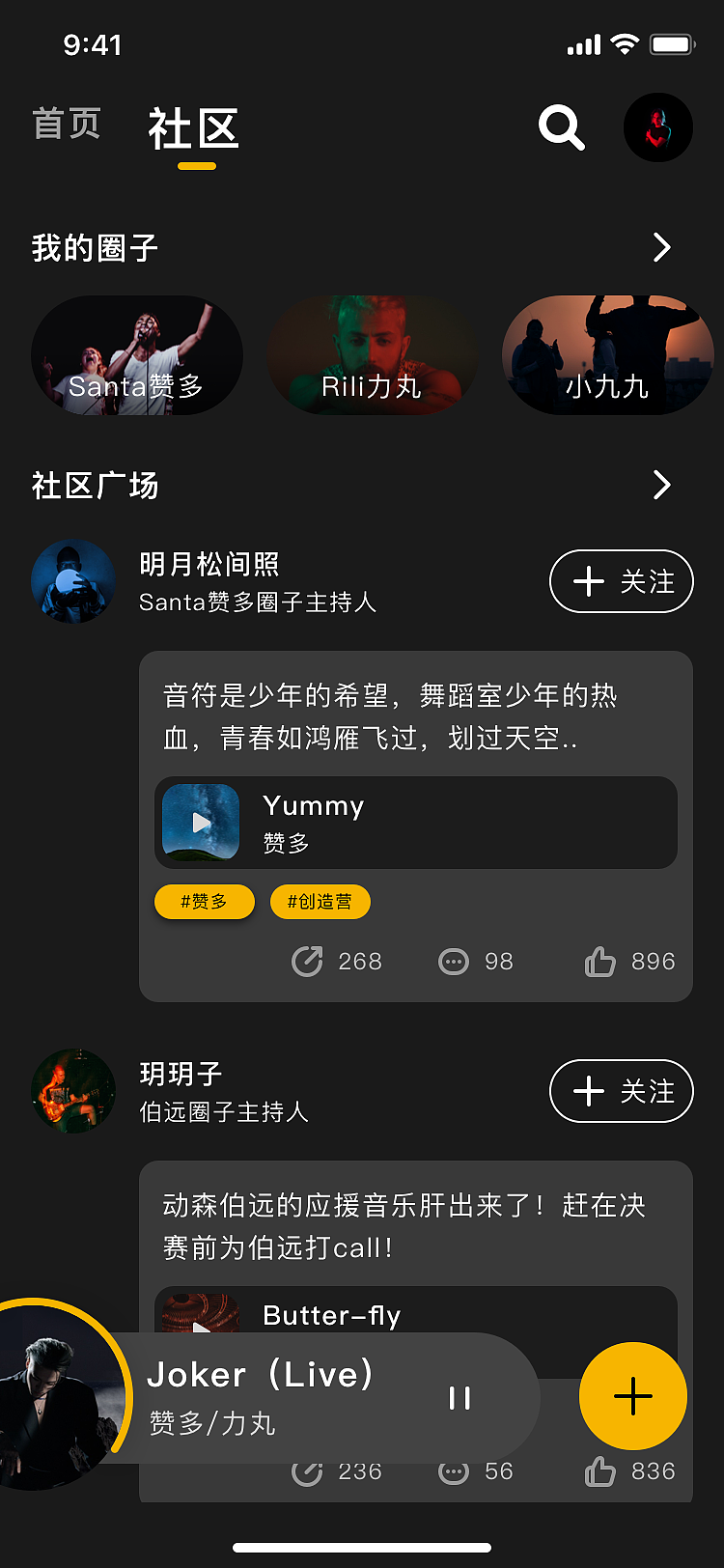Click the share icon under Yummy post
724x1568 pixels.
306,962
